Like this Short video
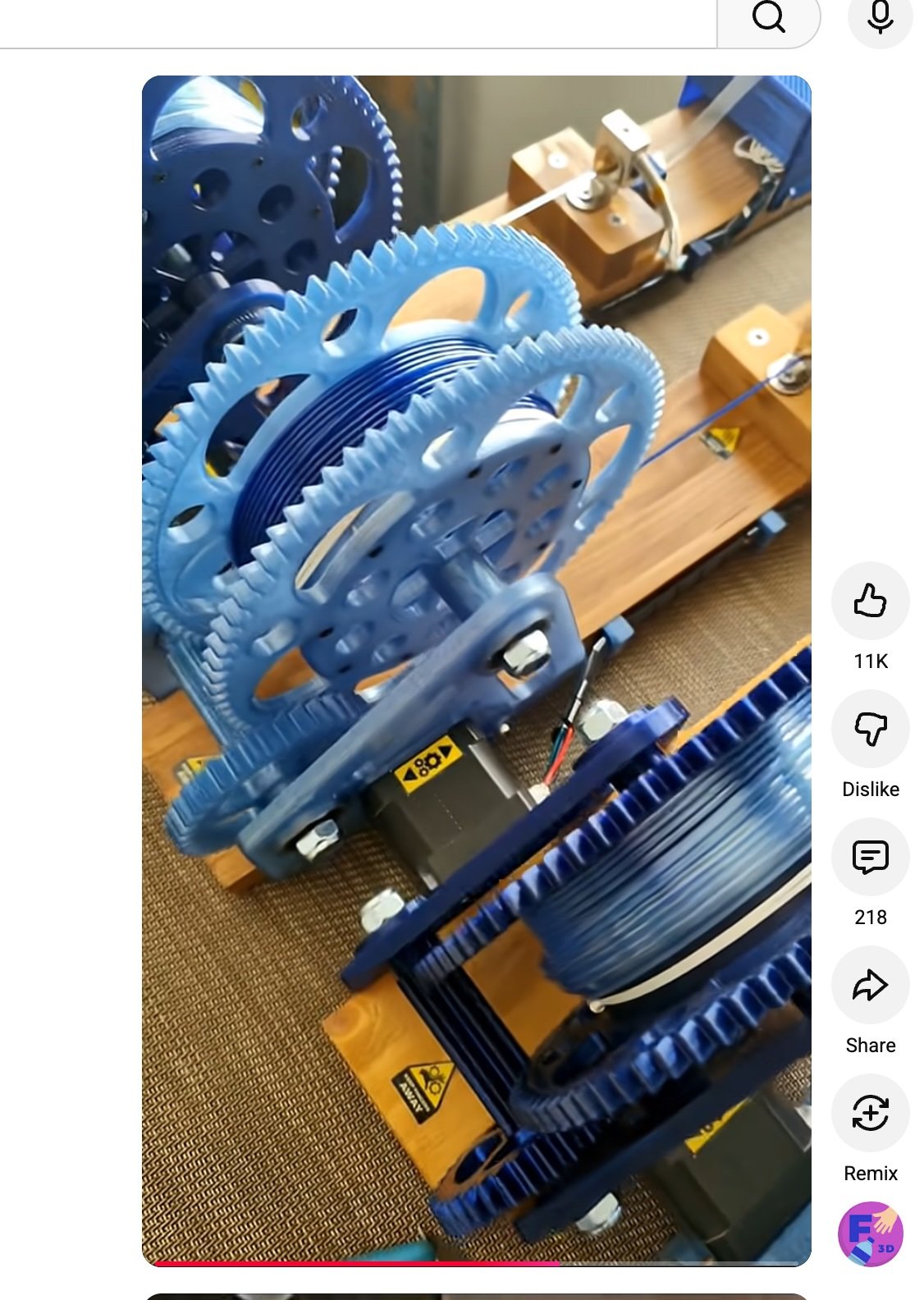Image resolution: width=924 pixels, height=1300 pixels. coord(870,601)
